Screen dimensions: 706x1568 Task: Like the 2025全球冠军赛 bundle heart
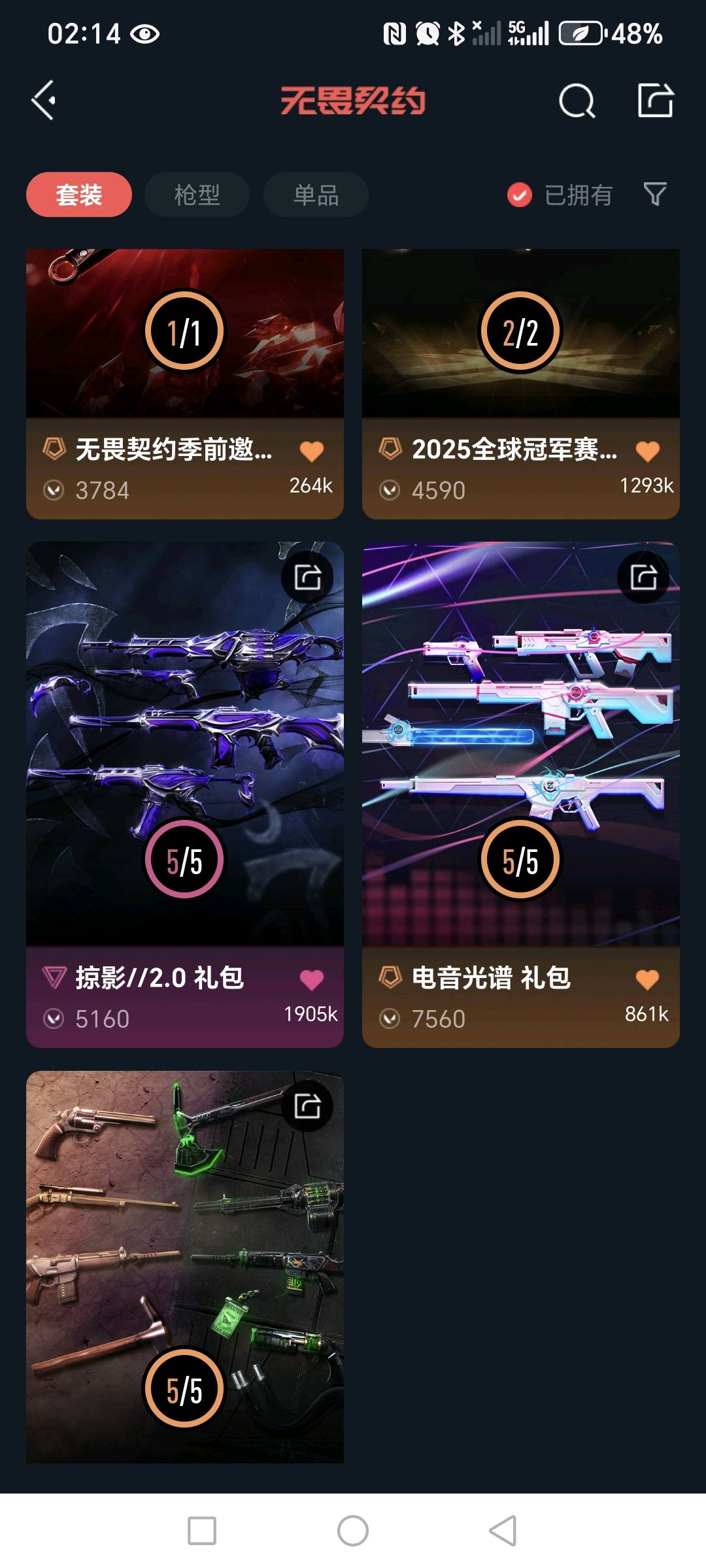(648, 451)
